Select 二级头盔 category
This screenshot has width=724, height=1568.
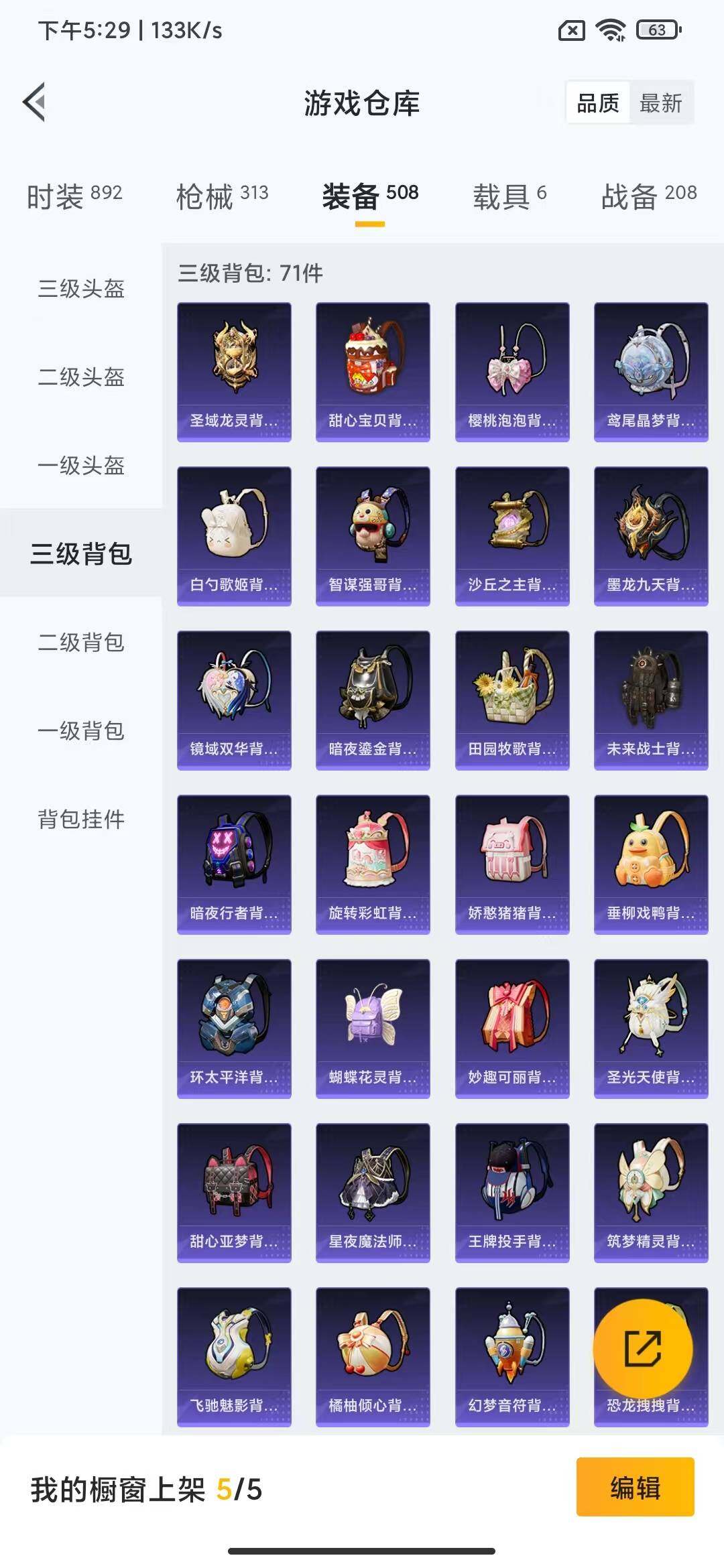(81, 377)
